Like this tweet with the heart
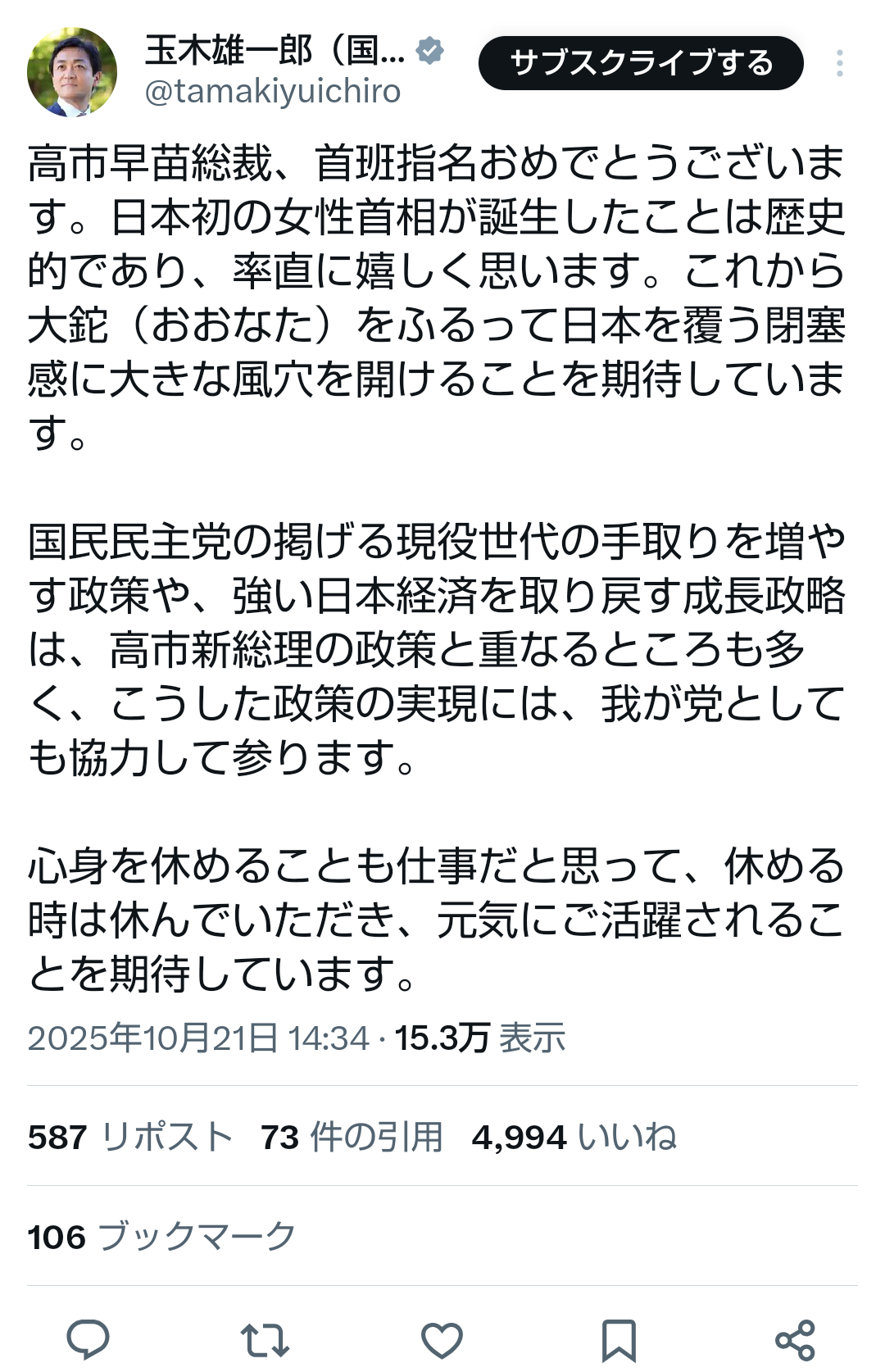 (442, 1340)
